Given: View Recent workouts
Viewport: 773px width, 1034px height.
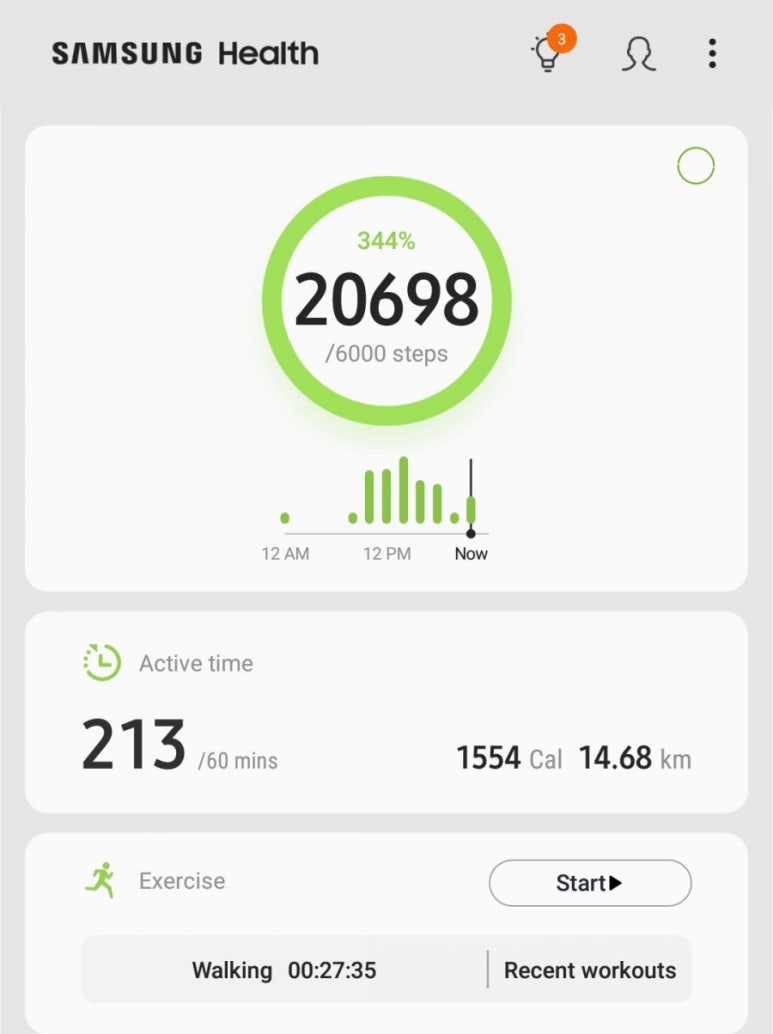Looking at the screenshot, I should pos(590,970).
